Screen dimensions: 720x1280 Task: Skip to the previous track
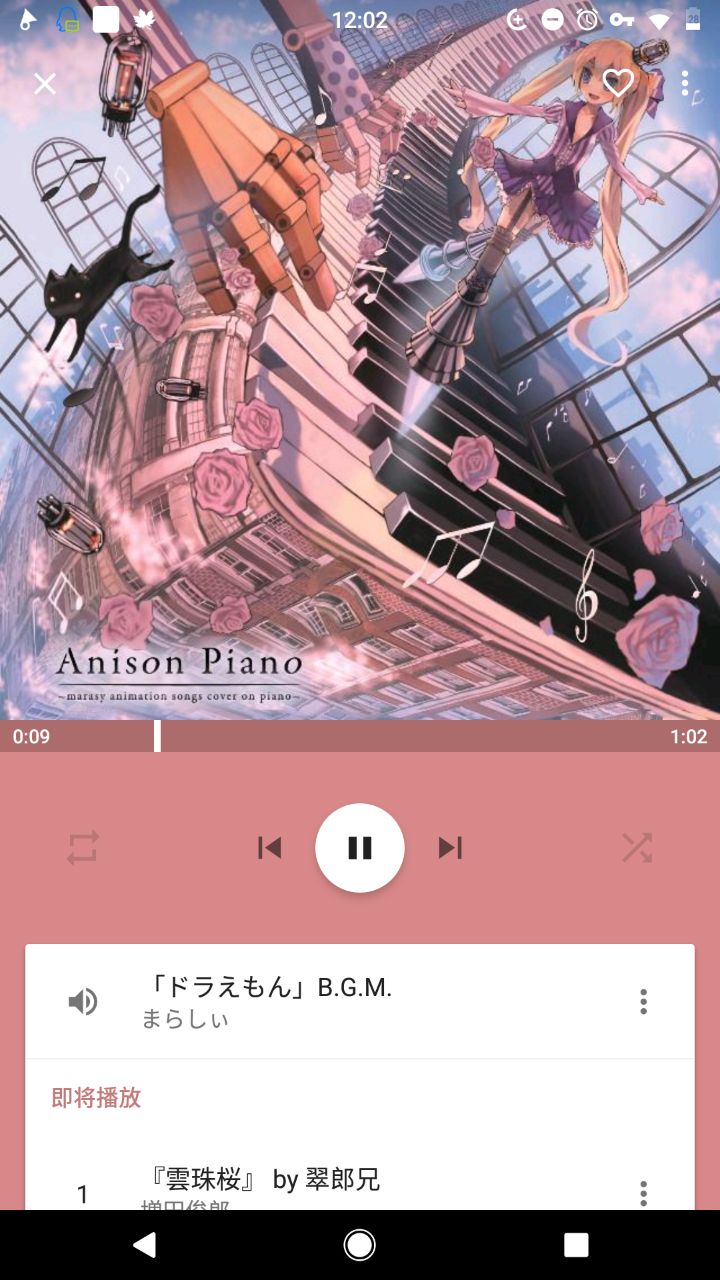(269, 848)
